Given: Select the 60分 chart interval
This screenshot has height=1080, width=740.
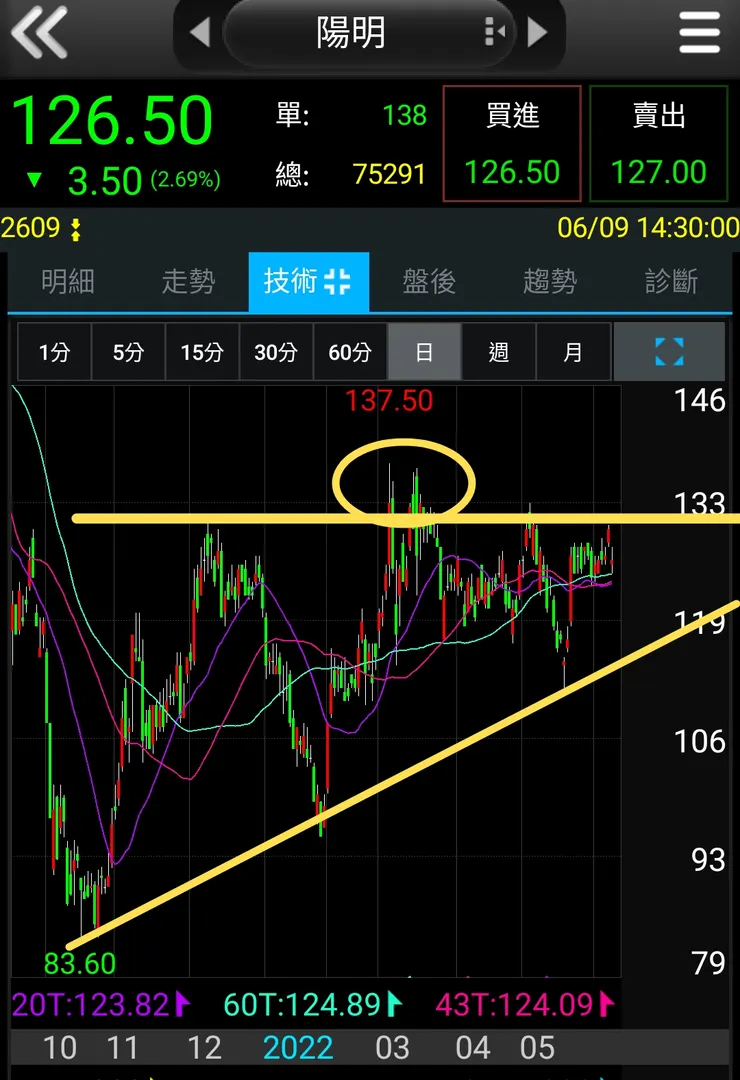Looking at the screenshot, I should coord(350,352).
